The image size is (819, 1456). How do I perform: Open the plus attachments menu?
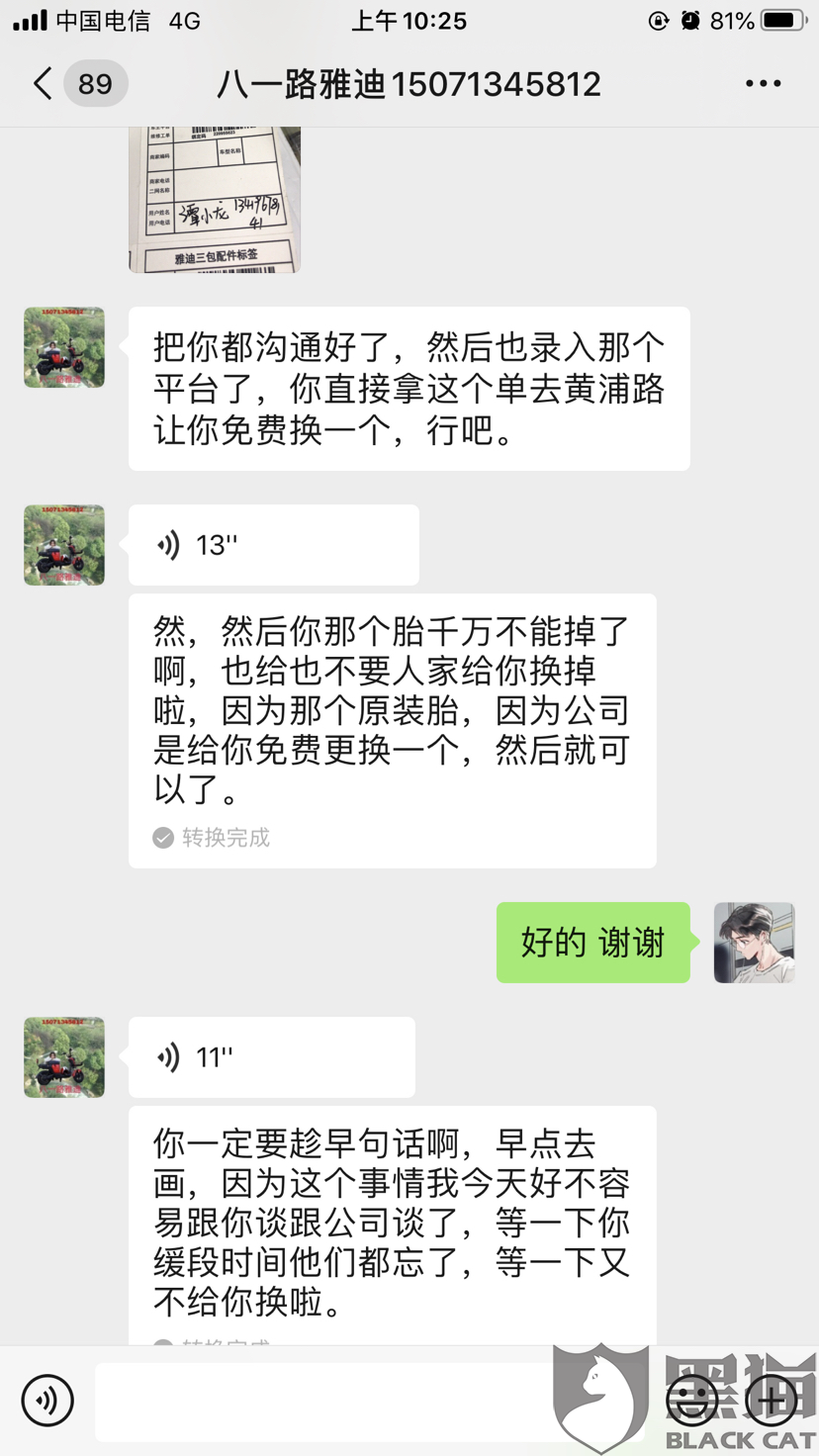point(773,1400)
